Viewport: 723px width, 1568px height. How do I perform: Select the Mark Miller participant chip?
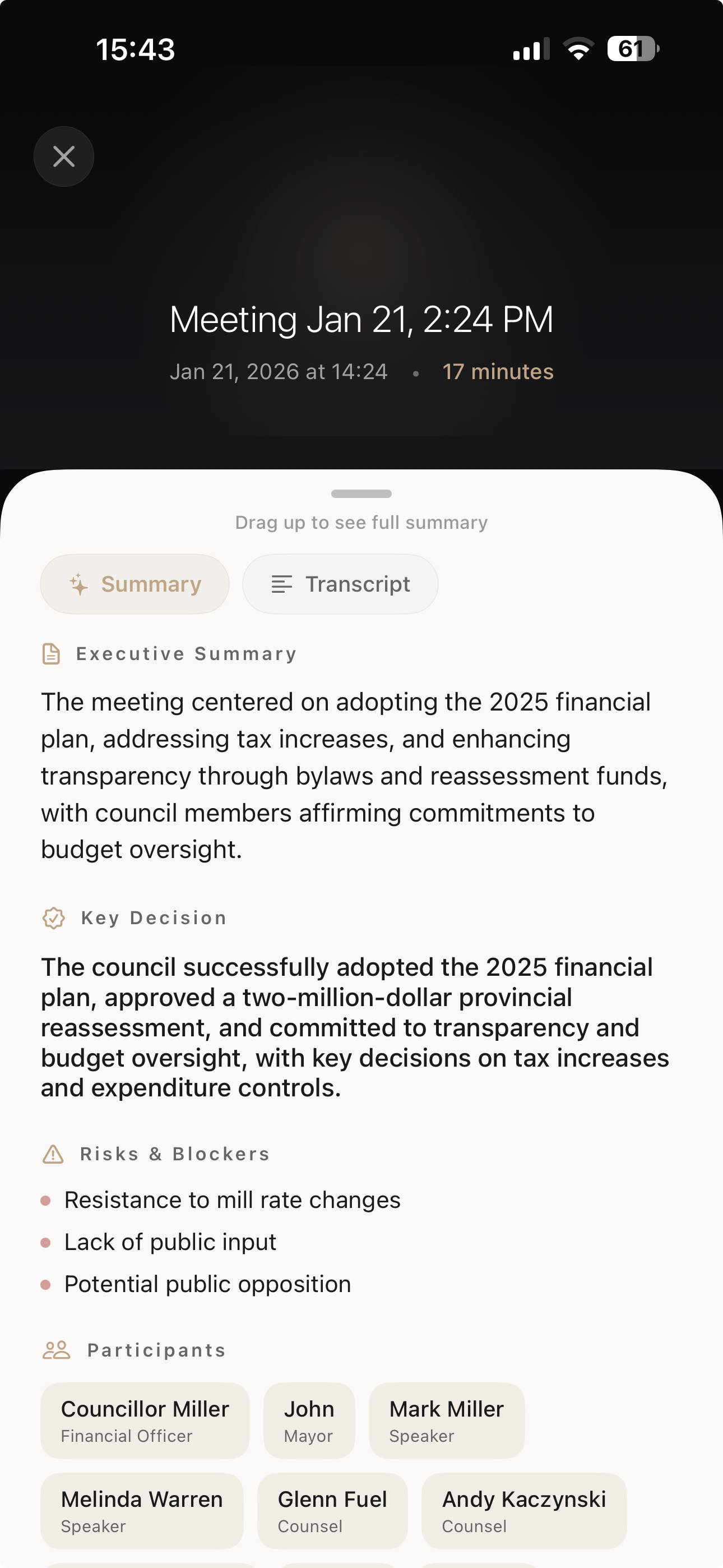pyautogui.click(x=446, y=1420)
